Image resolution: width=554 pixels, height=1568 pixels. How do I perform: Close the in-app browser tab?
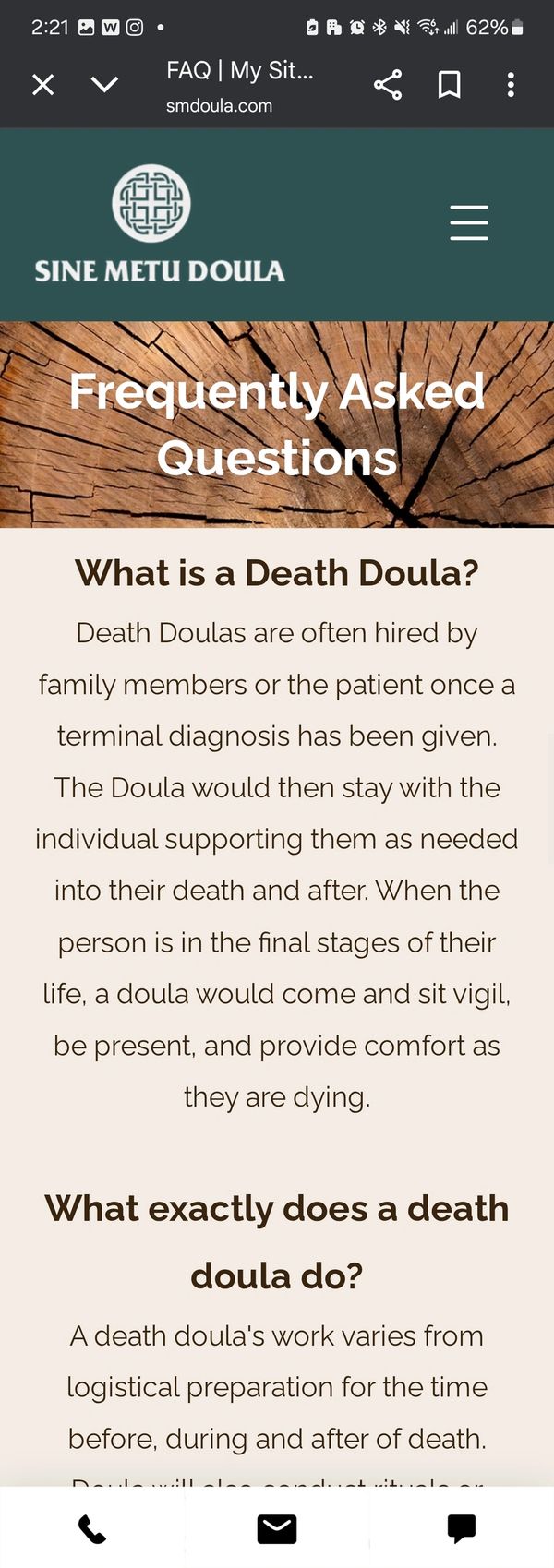click(42, 85)
